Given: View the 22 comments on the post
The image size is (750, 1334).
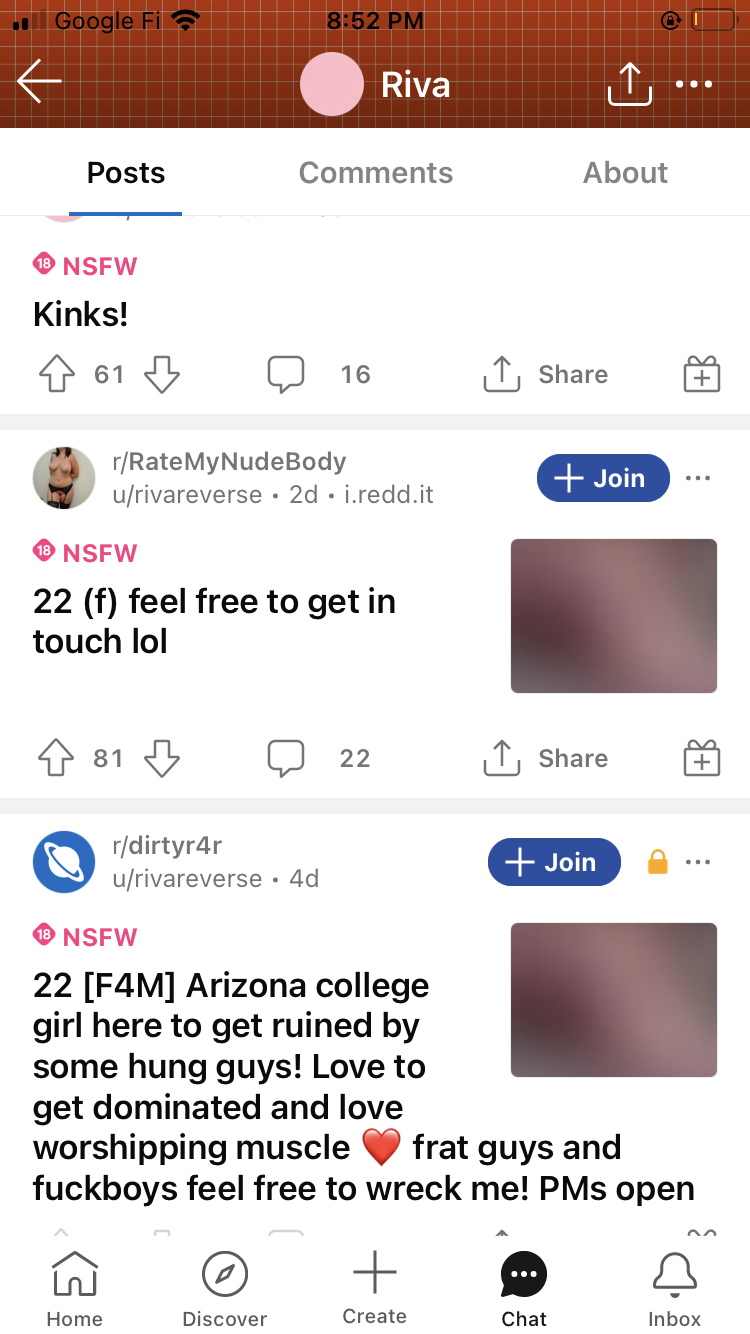Looking at the screenshot, I should (286, 759).
